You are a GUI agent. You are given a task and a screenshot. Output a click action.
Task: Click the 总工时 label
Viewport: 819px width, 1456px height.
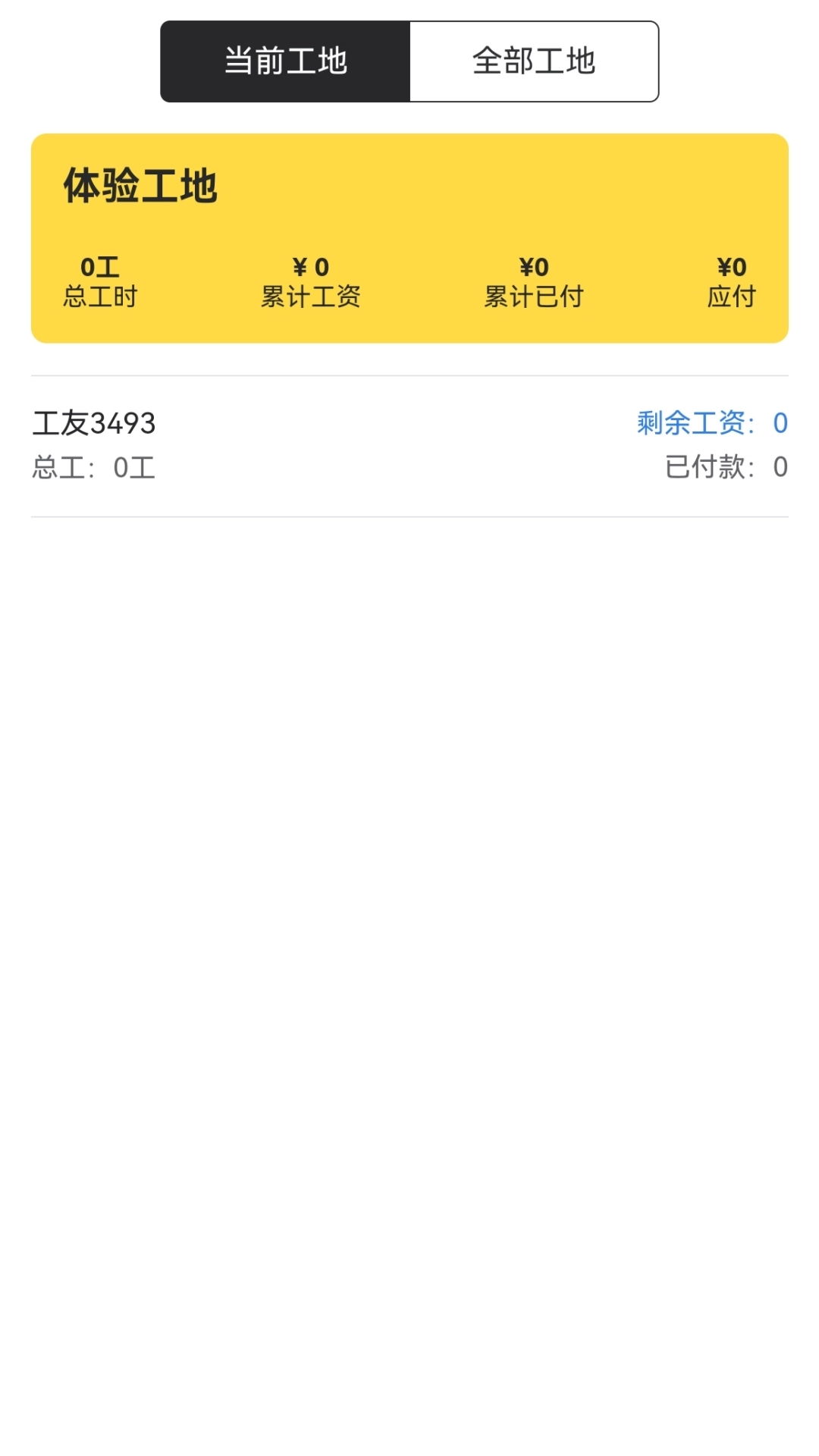click(x=100, y=297)
